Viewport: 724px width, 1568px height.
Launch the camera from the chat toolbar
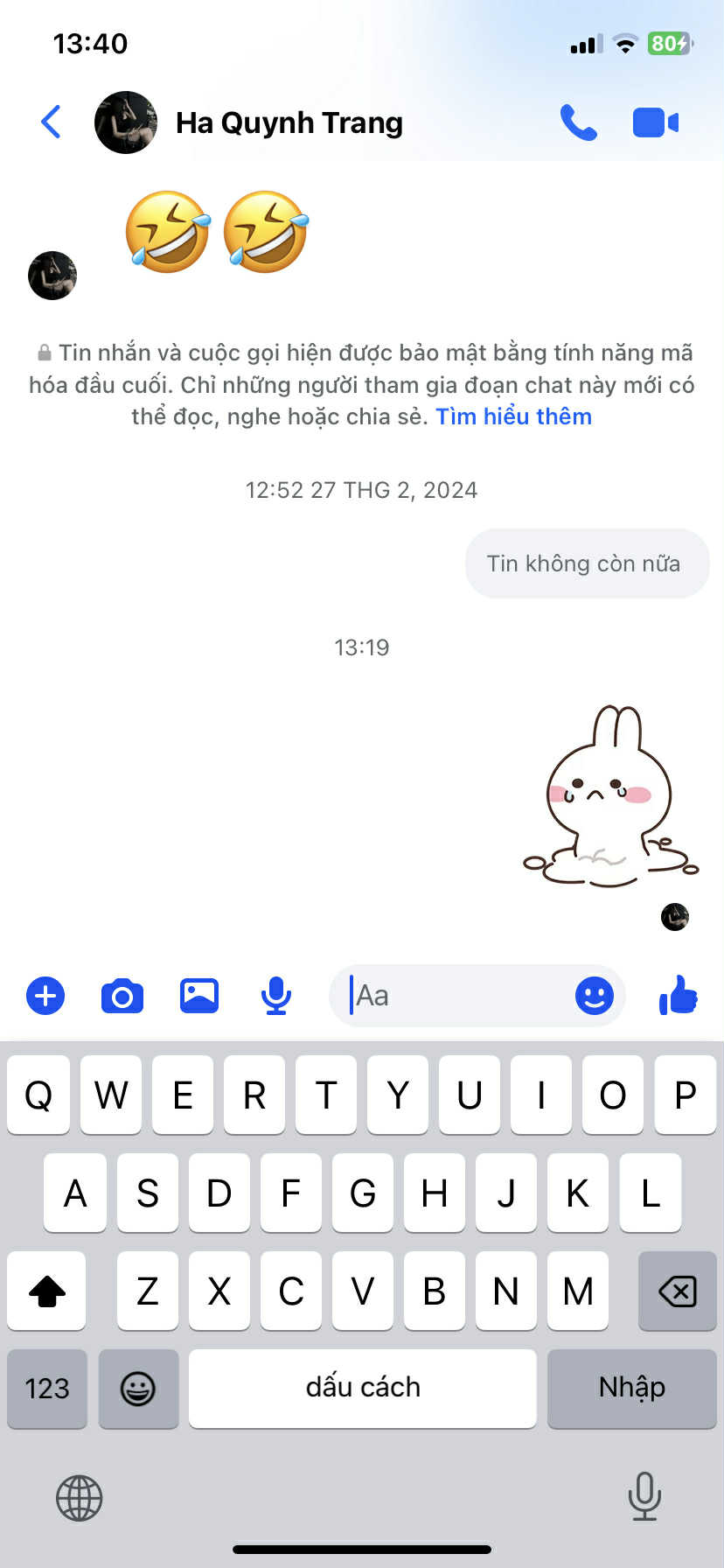[x=122, y=996]
